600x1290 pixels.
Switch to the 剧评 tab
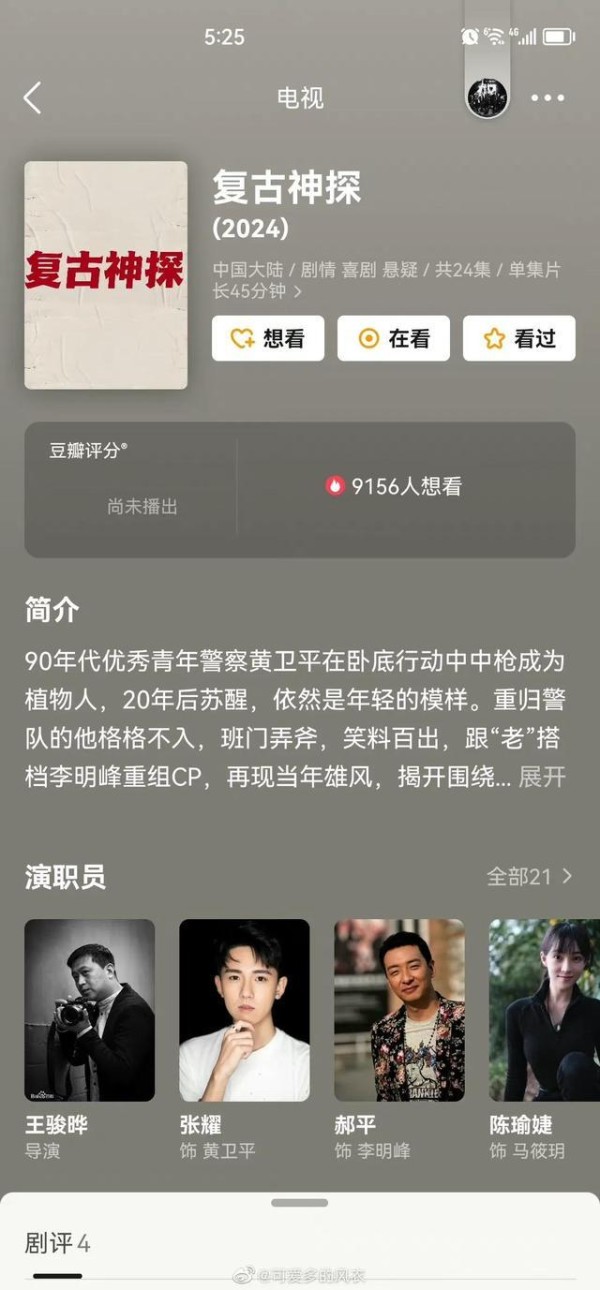(x=57, y=1243)
